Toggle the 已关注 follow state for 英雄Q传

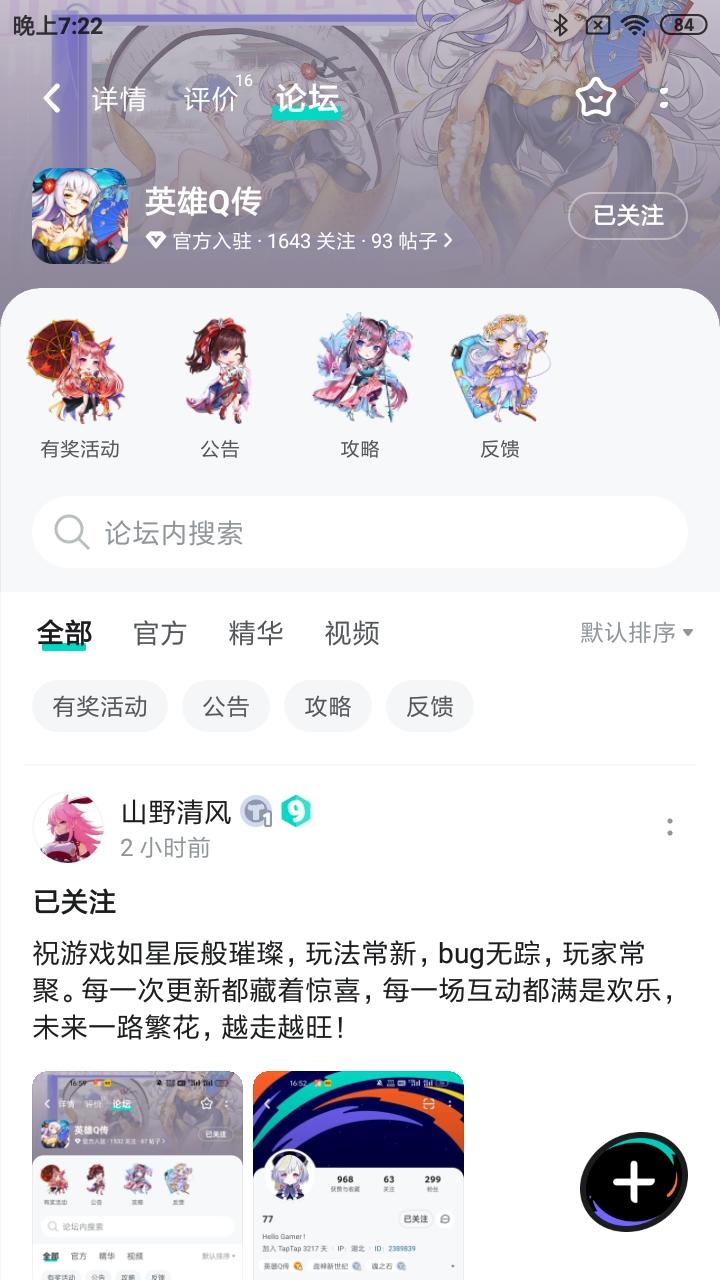tap(628, 216)
